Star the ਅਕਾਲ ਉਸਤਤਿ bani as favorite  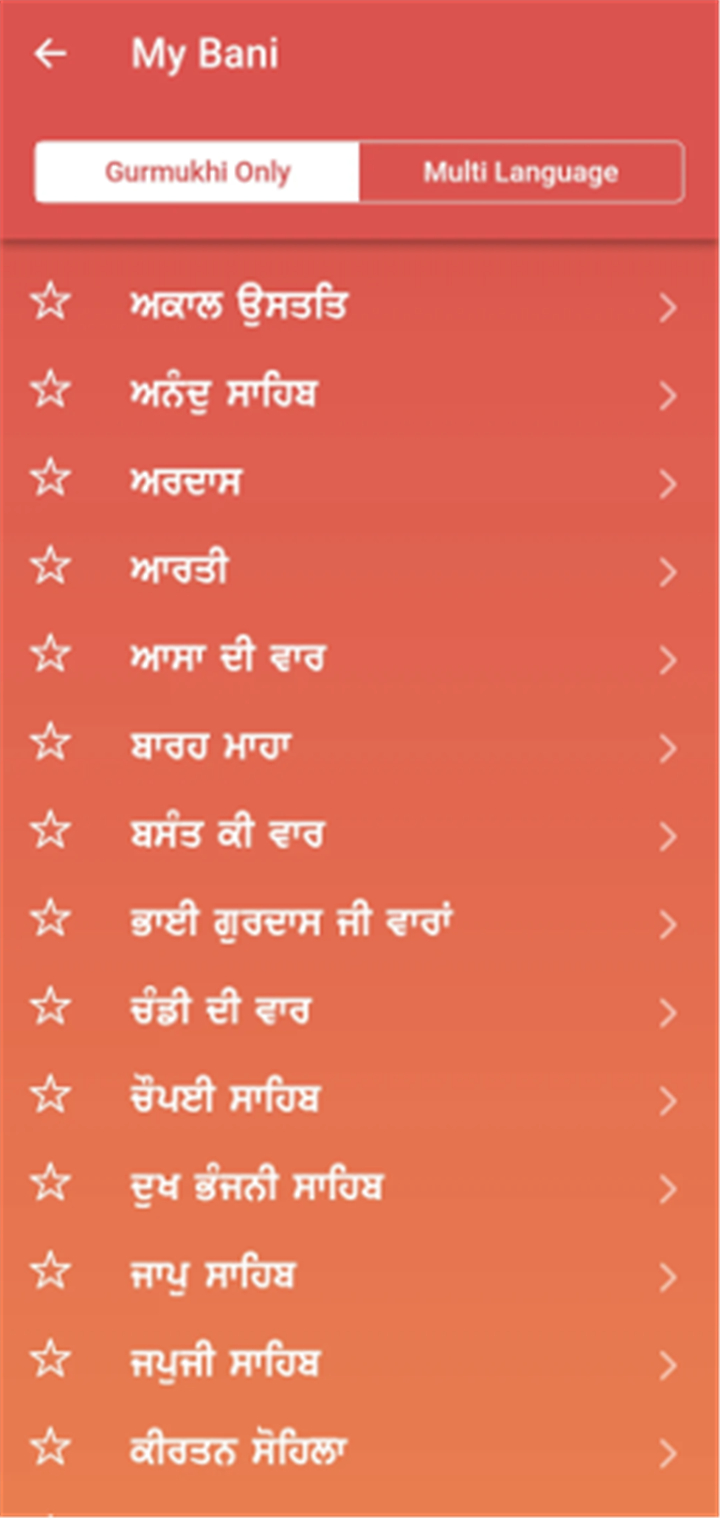click(50, 303)
